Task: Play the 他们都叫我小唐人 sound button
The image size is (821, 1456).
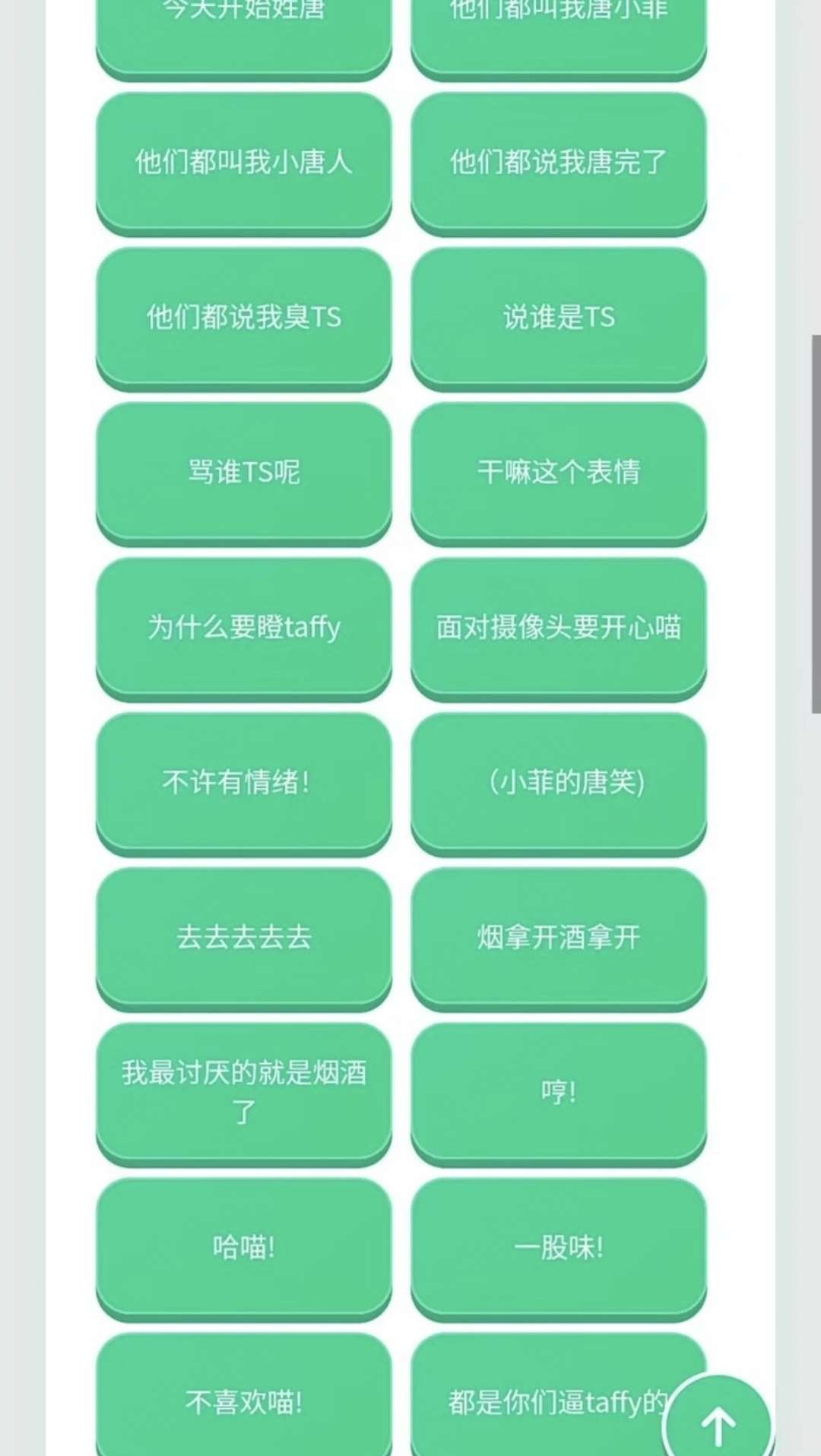Action: click(x=243, y=161)
